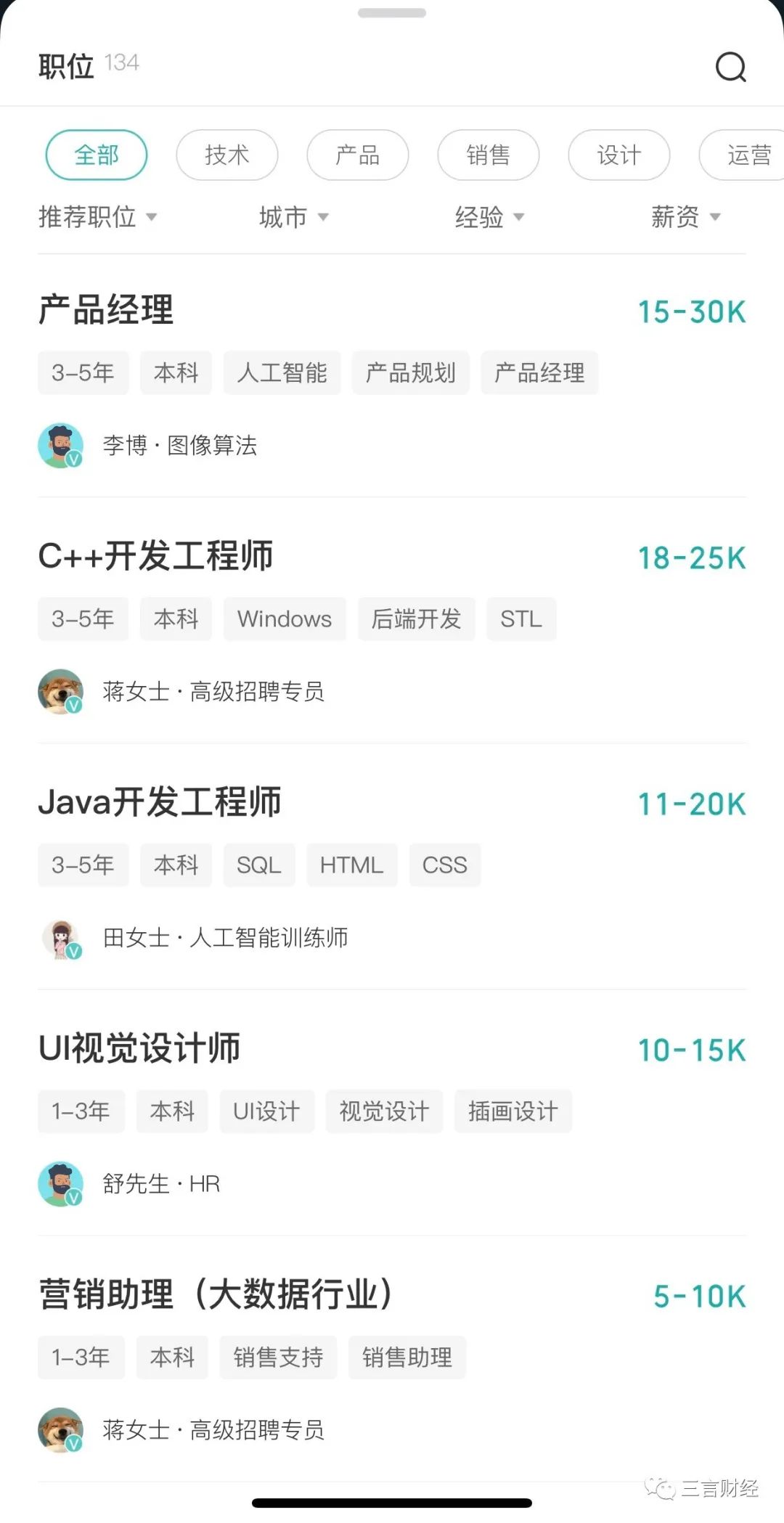The width and height of the screenshot is (784, 1523).
Task: Switch to the 技术 category
Action: [x=227, y=155]
